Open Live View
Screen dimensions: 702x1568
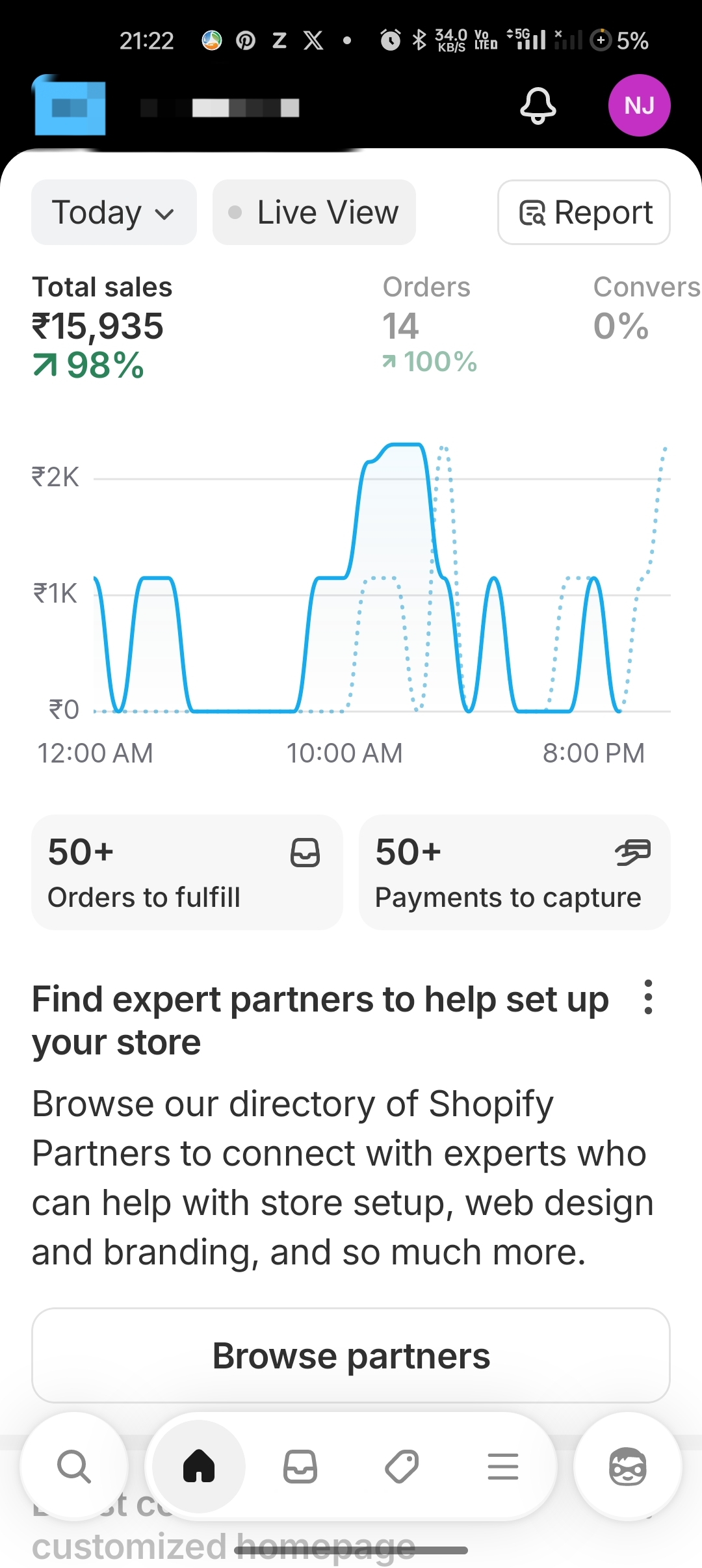click(x=314, y=213)
